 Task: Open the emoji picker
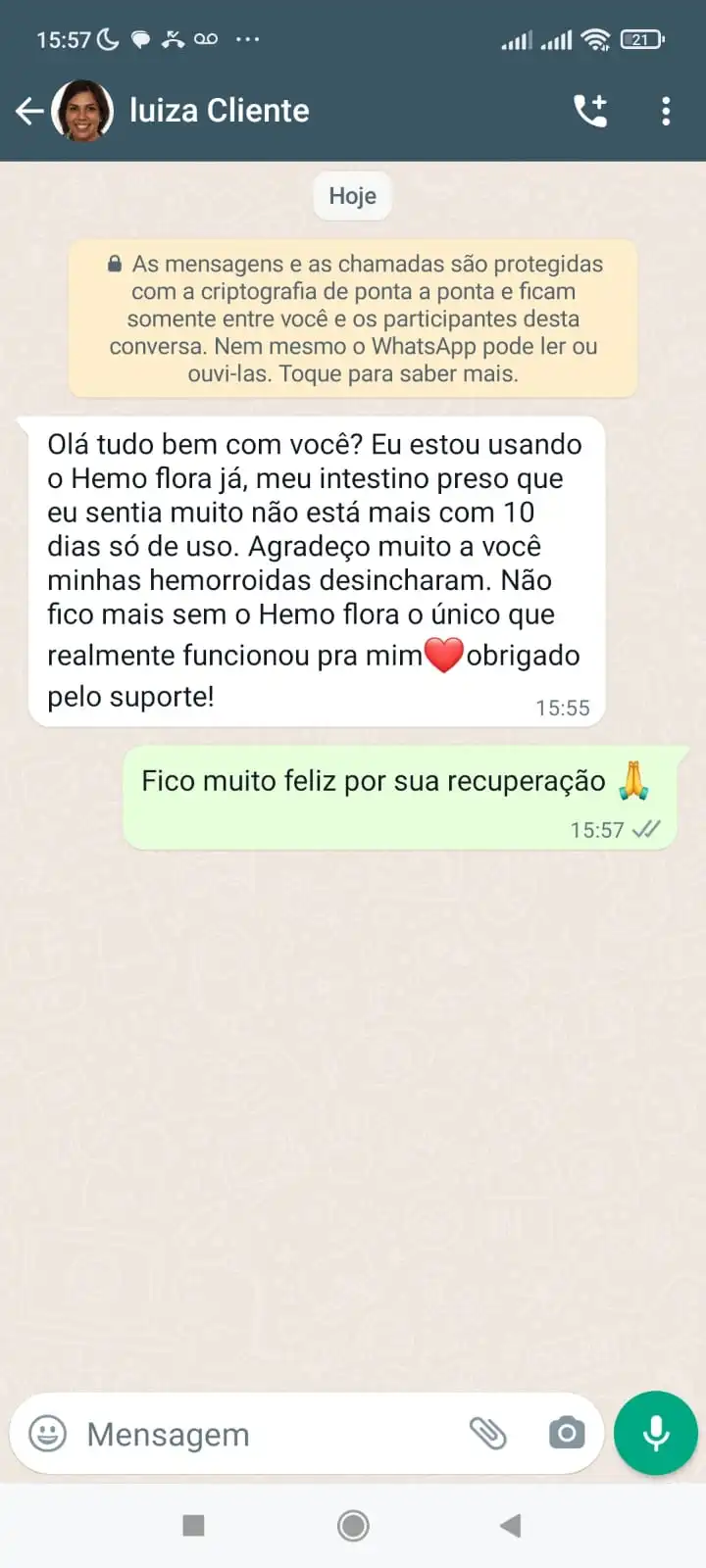pos(47,1434)
